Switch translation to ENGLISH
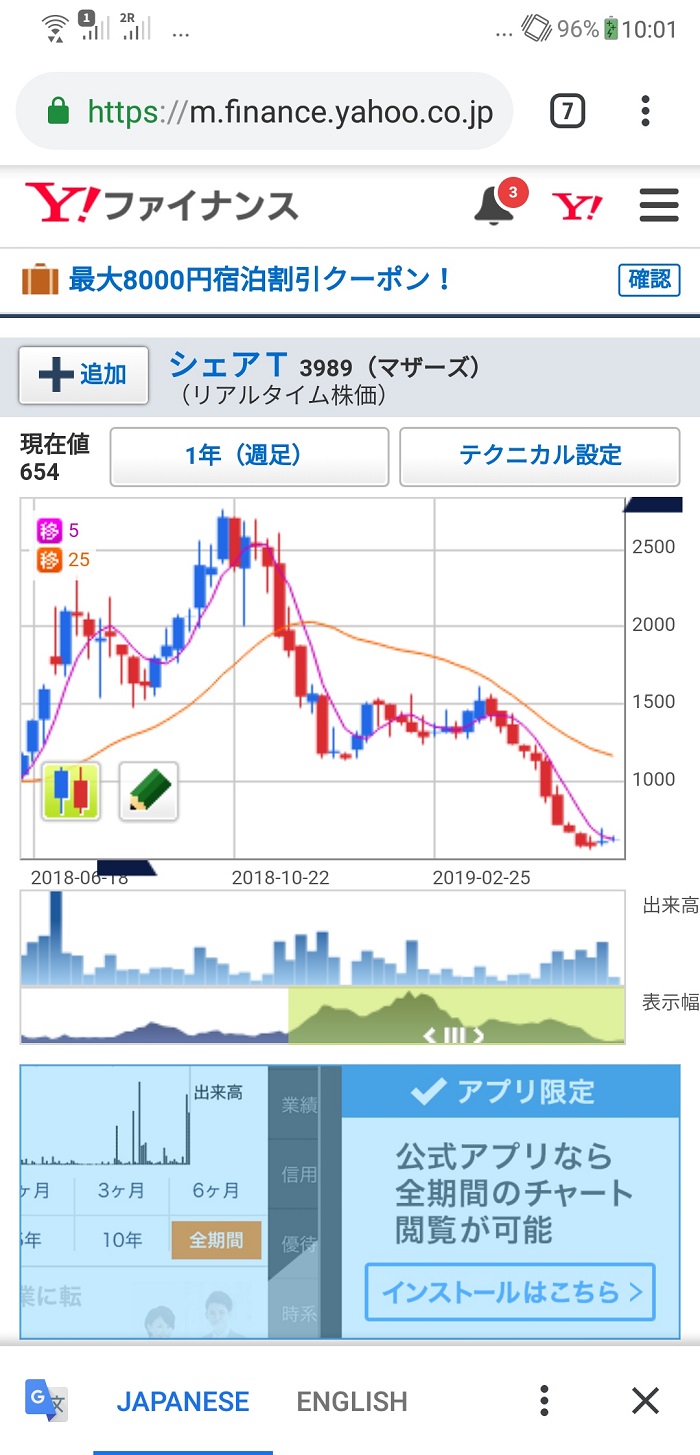Viewport: 700px width, 1455px height. [x=352, y=1401]
